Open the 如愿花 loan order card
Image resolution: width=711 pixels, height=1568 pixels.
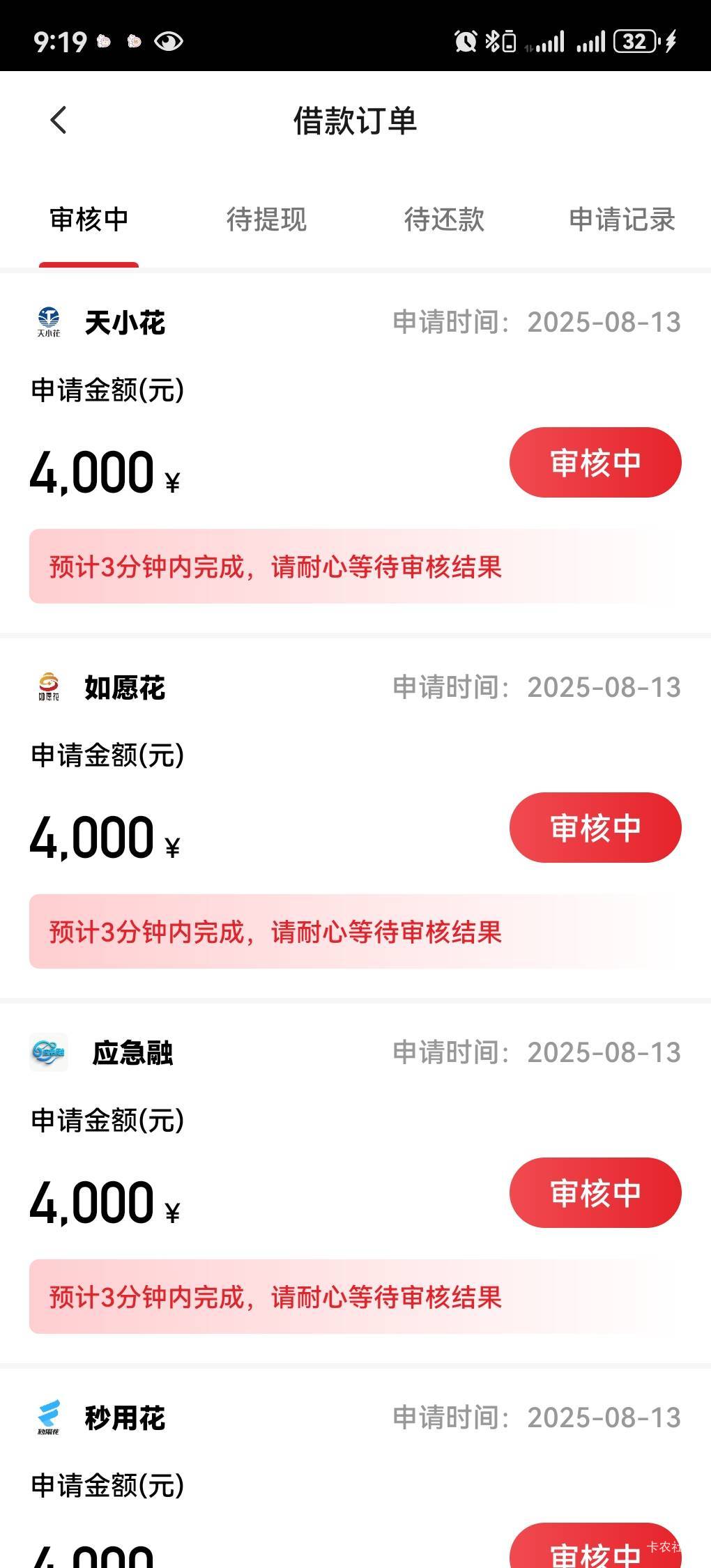(355, 818)
